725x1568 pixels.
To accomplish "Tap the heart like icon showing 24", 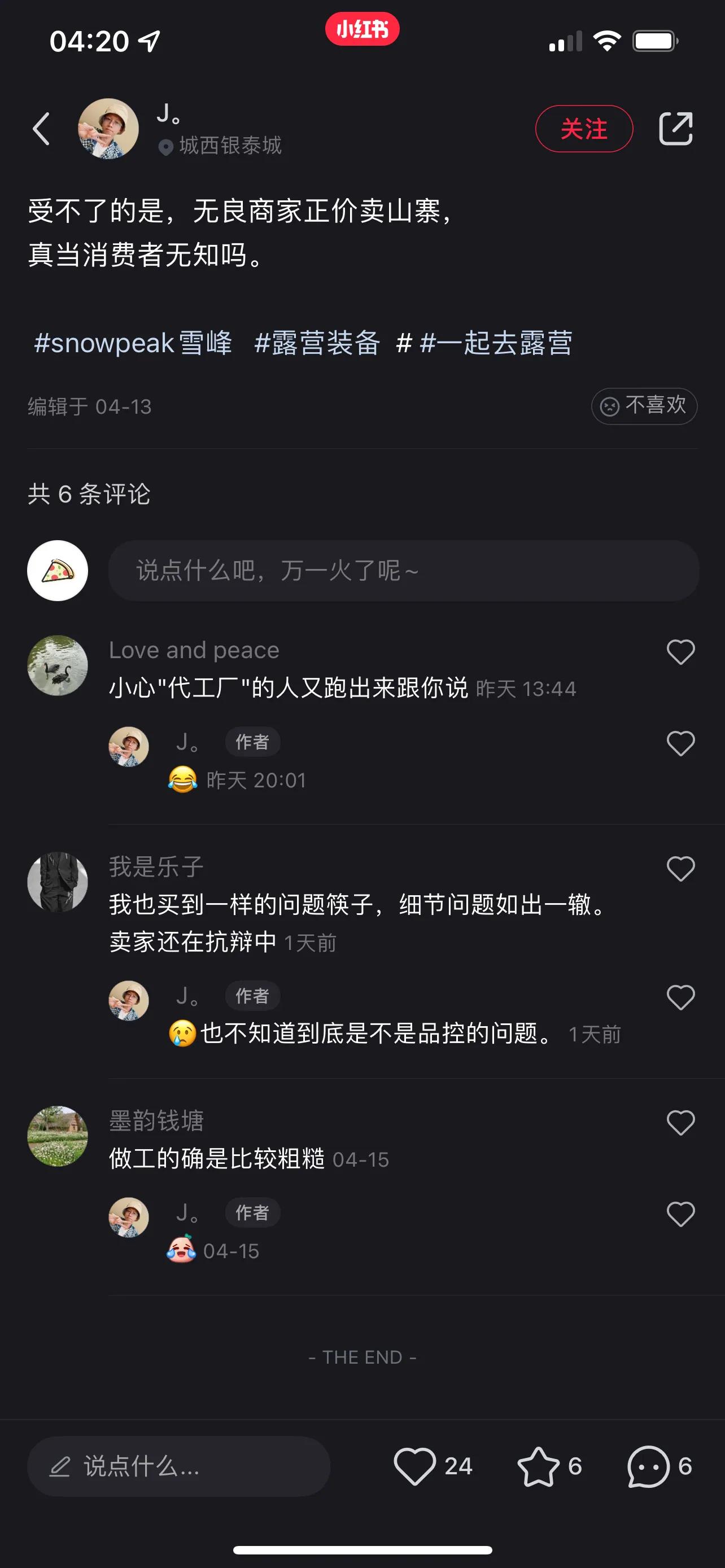I will coord(416,1466).
